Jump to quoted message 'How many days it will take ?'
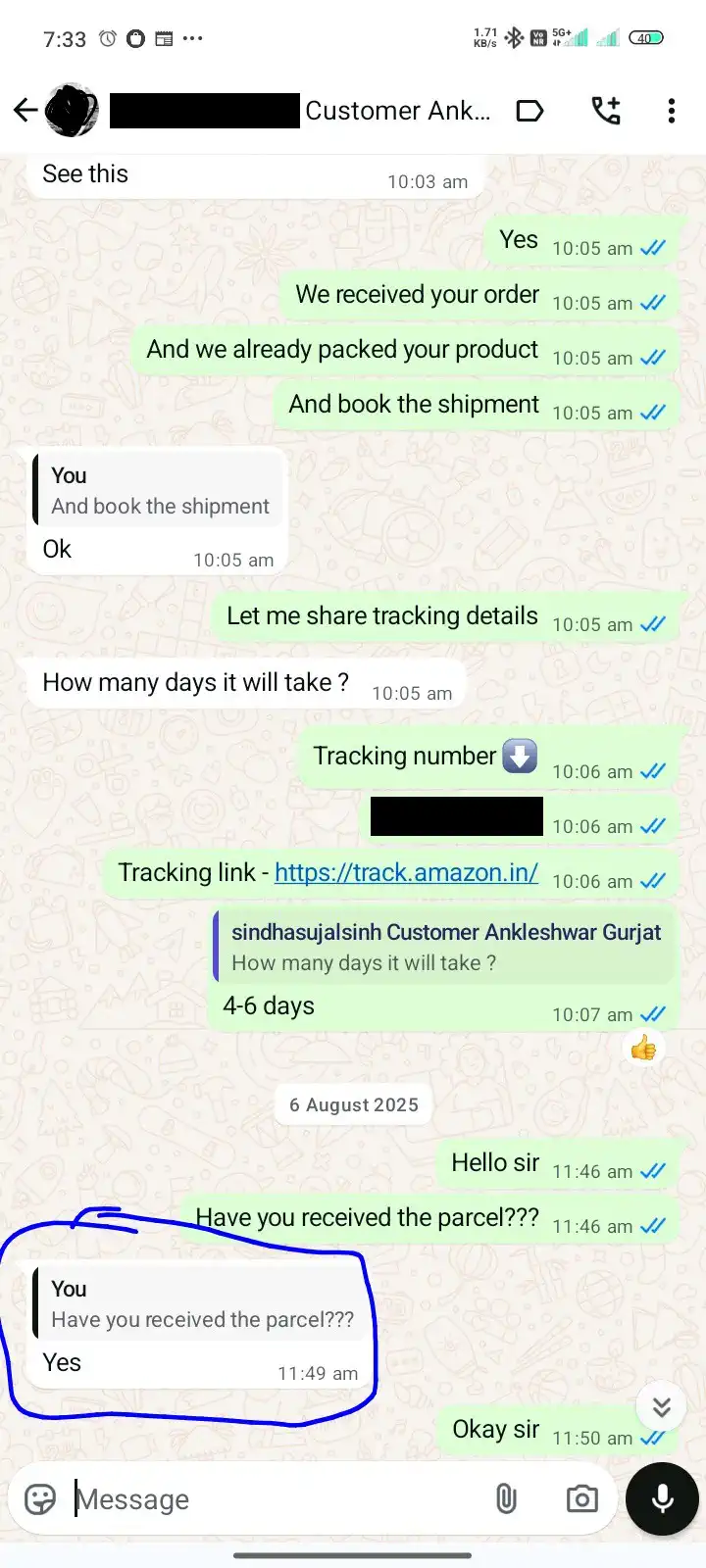The width and height of the screenshot is (706, 1568). (x=443, y=948)
